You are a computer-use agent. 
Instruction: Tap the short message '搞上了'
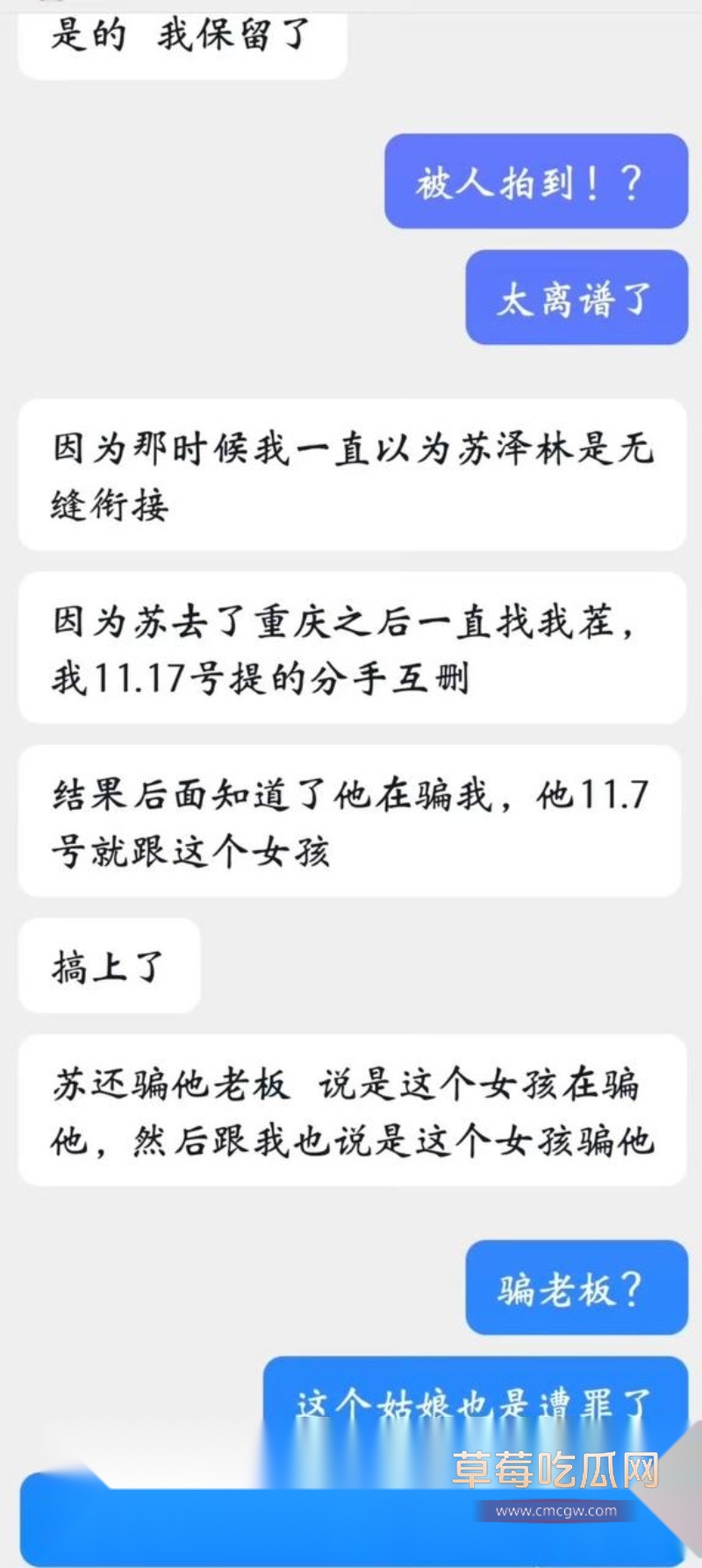pos(107,965)
